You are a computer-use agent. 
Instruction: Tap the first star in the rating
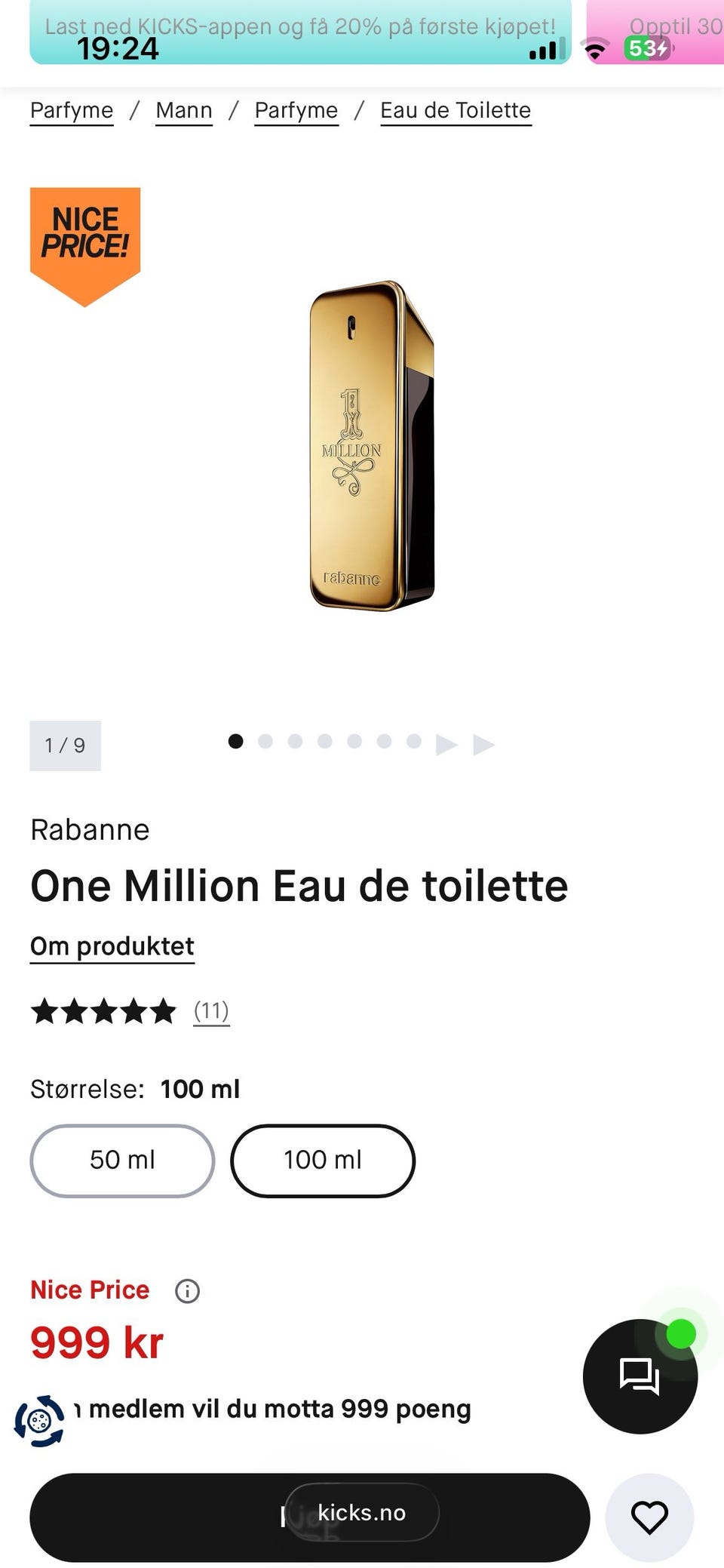[44, 1010]
